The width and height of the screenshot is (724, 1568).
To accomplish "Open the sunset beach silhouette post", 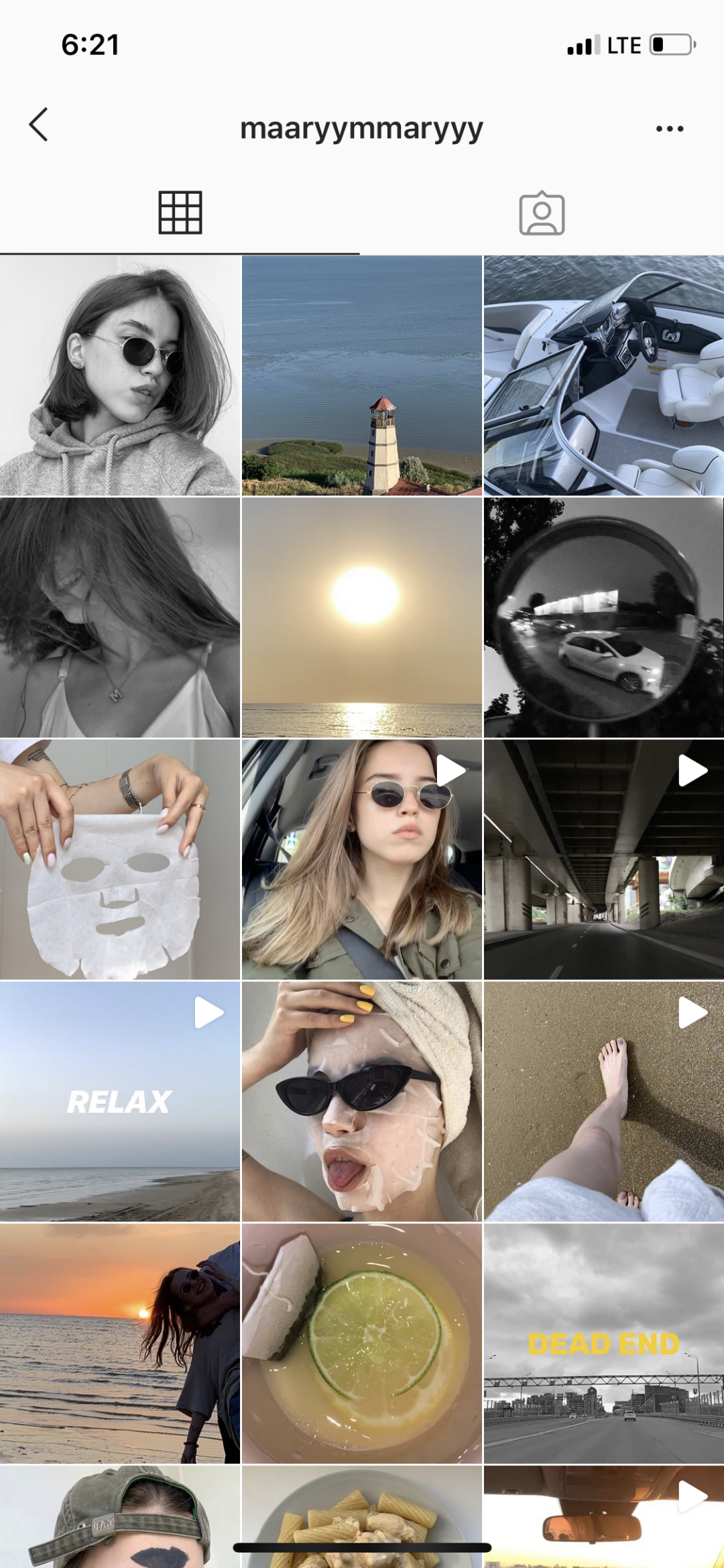I will tap(120, 1343).
